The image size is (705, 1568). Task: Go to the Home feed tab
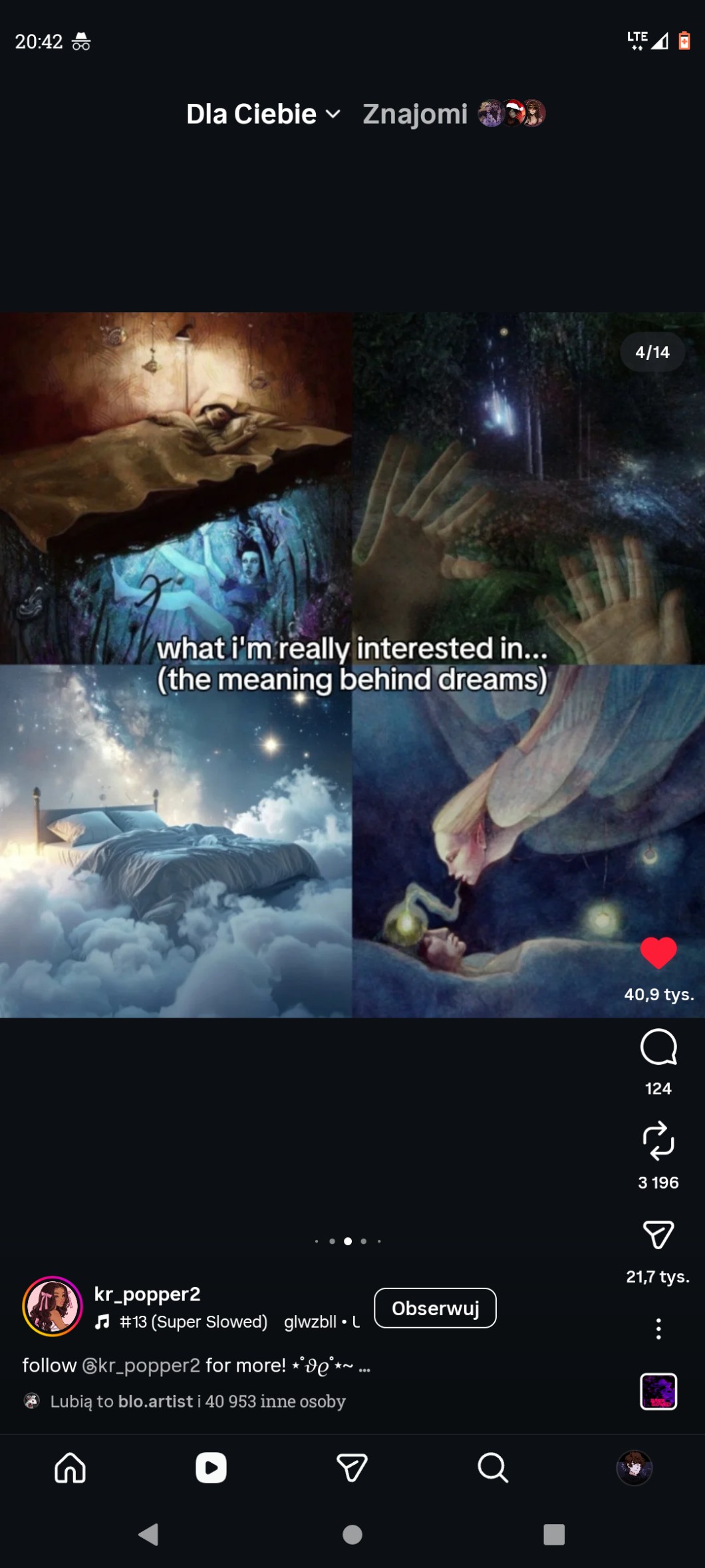[x=70, y=1468]
